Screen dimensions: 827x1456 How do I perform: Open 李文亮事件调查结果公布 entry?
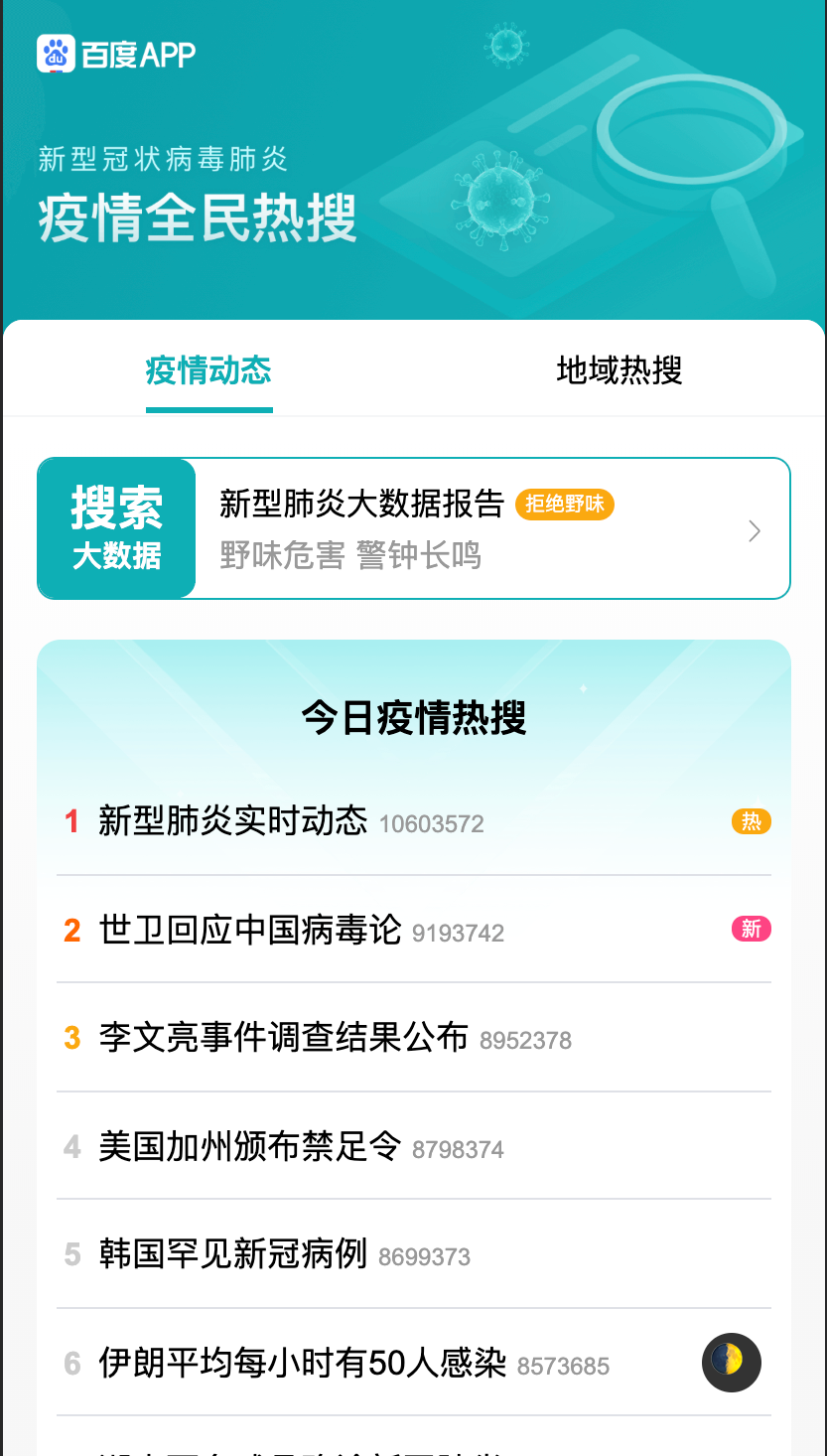point(282,1037)
